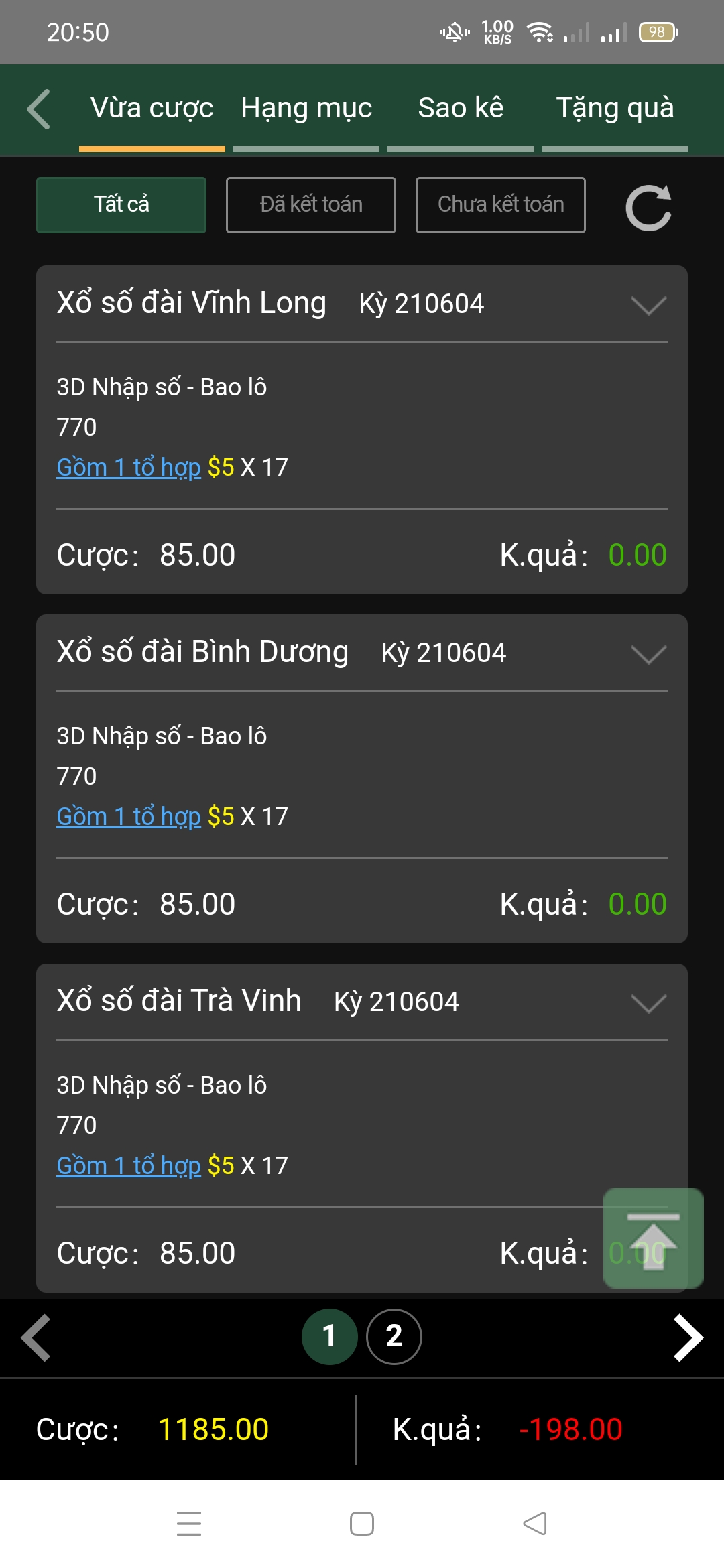724x1568 pixels.
Task: Filter by Đã kết toán
Action: [311, 205]
